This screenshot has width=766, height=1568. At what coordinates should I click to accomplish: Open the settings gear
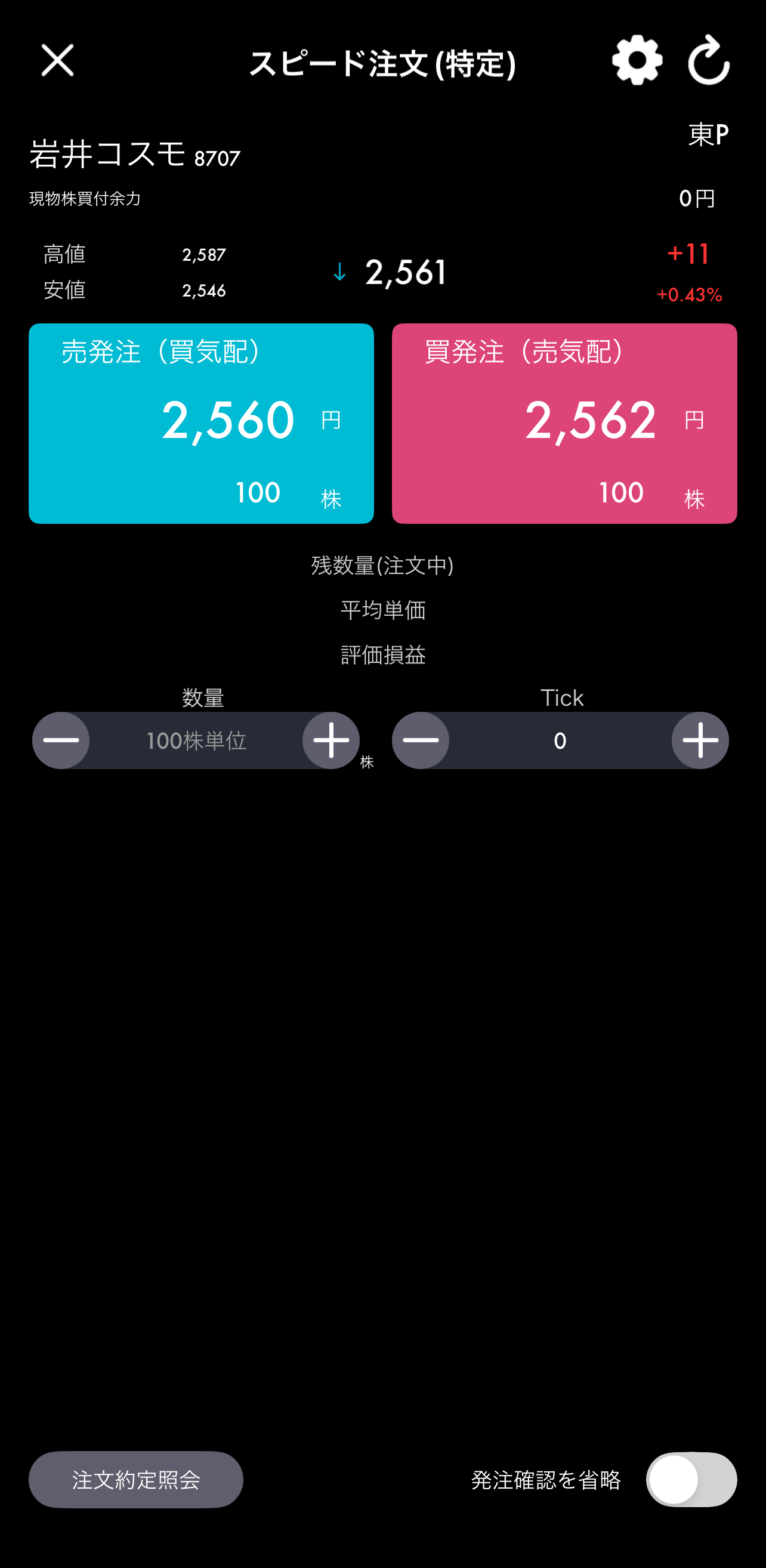point(637,60)
